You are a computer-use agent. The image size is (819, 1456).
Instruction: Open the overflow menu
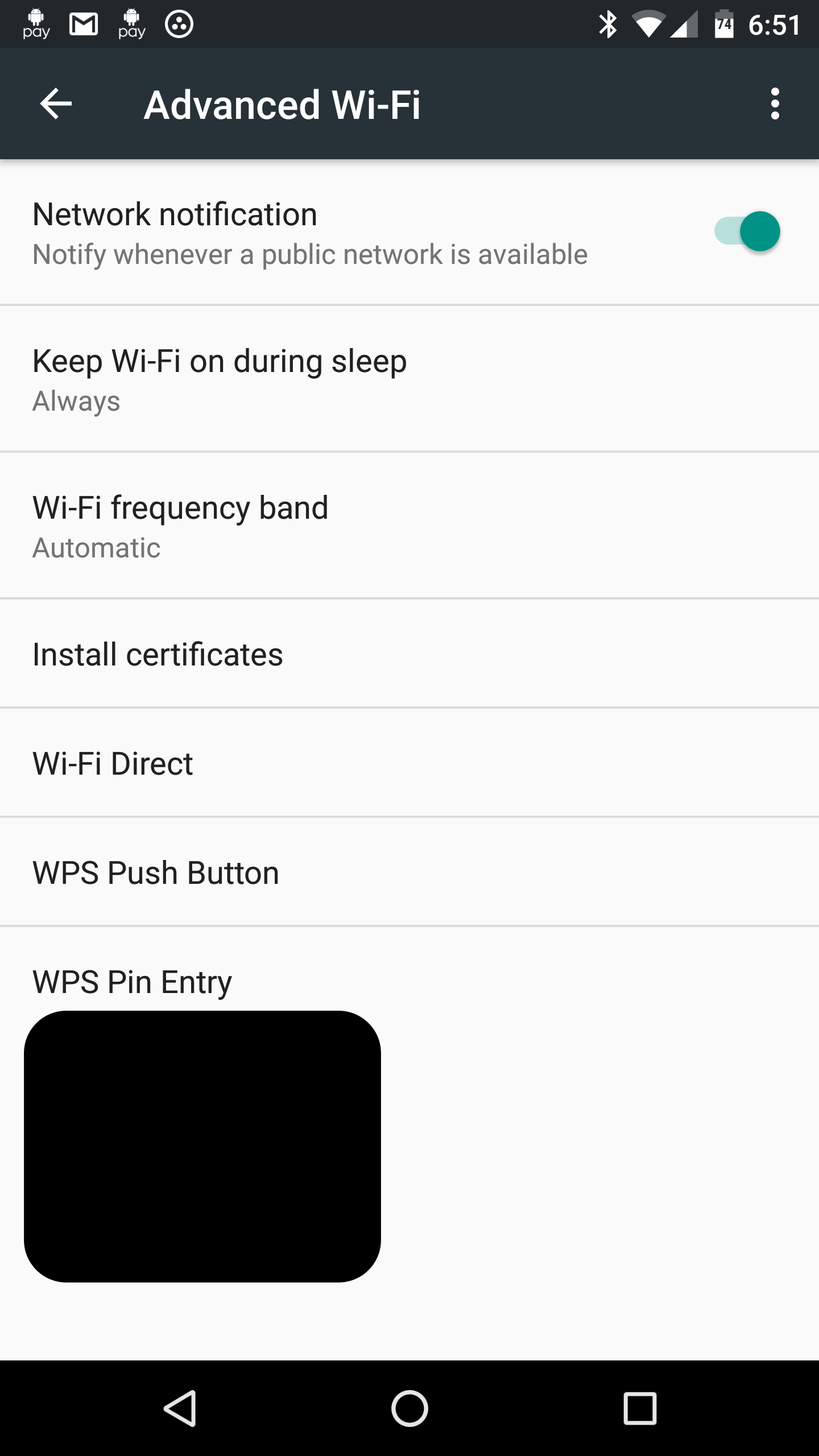[x=775, y=104]
